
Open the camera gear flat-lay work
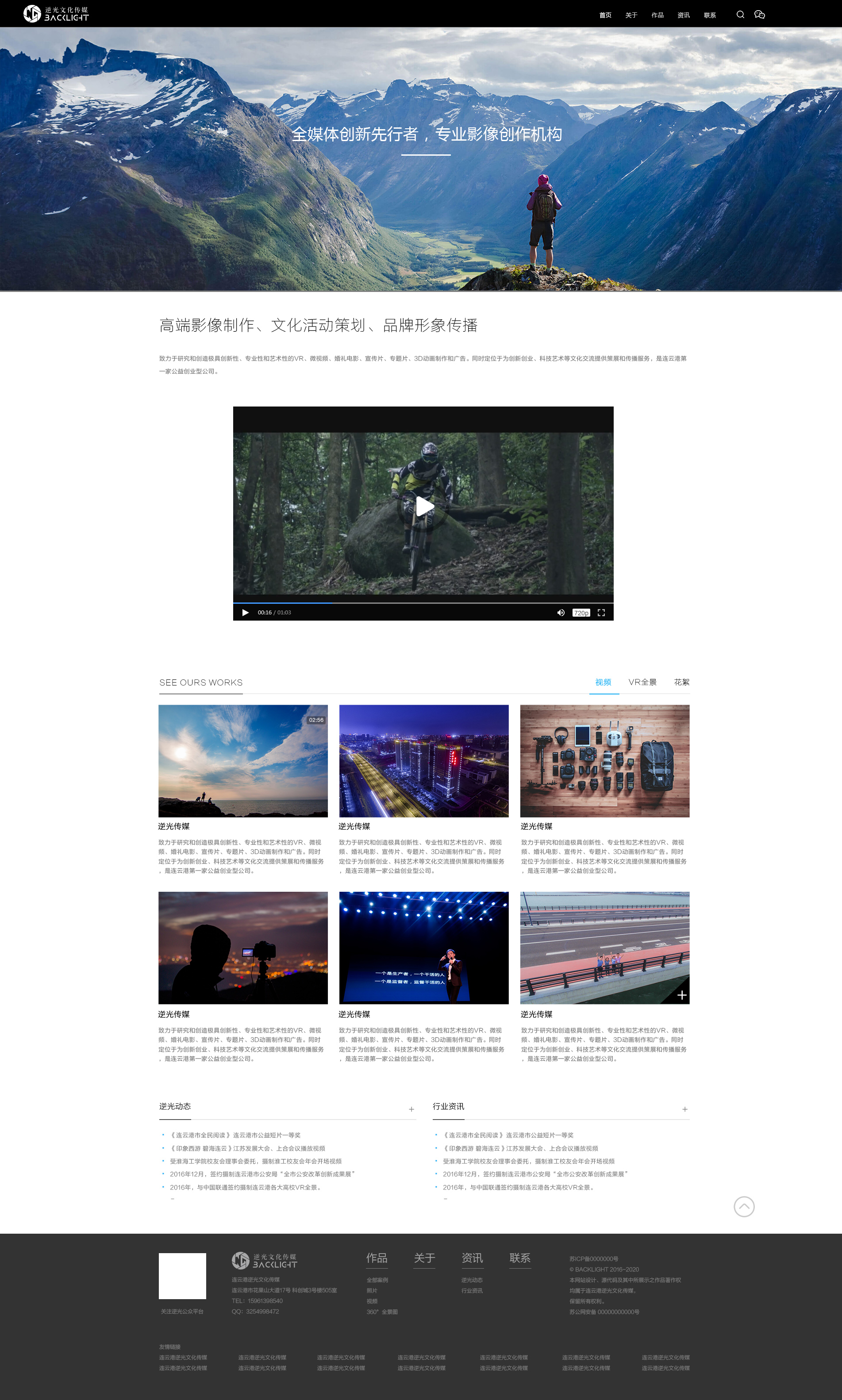(x=605, y=760)
